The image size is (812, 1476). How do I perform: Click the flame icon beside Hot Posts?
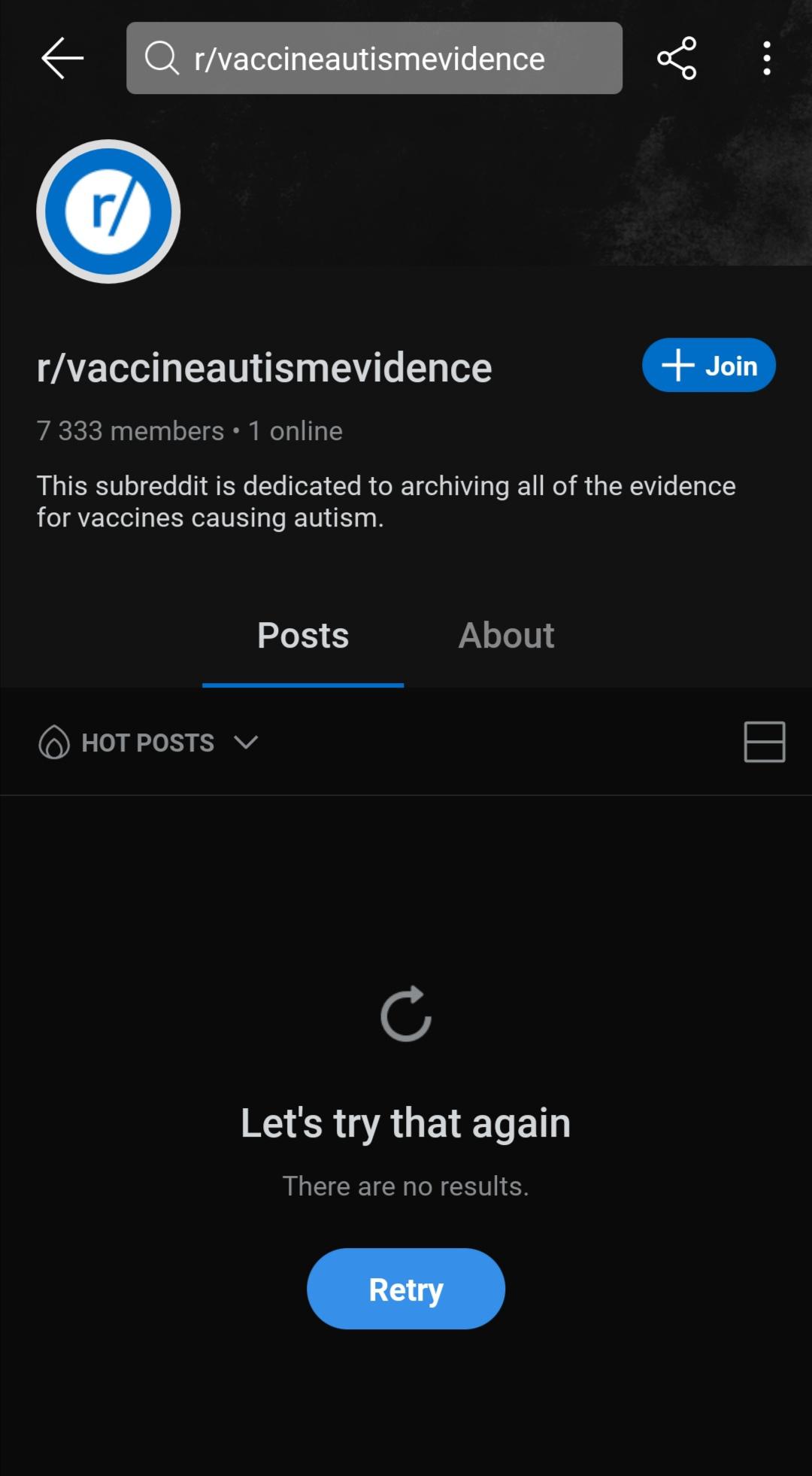tap(53, 743)
